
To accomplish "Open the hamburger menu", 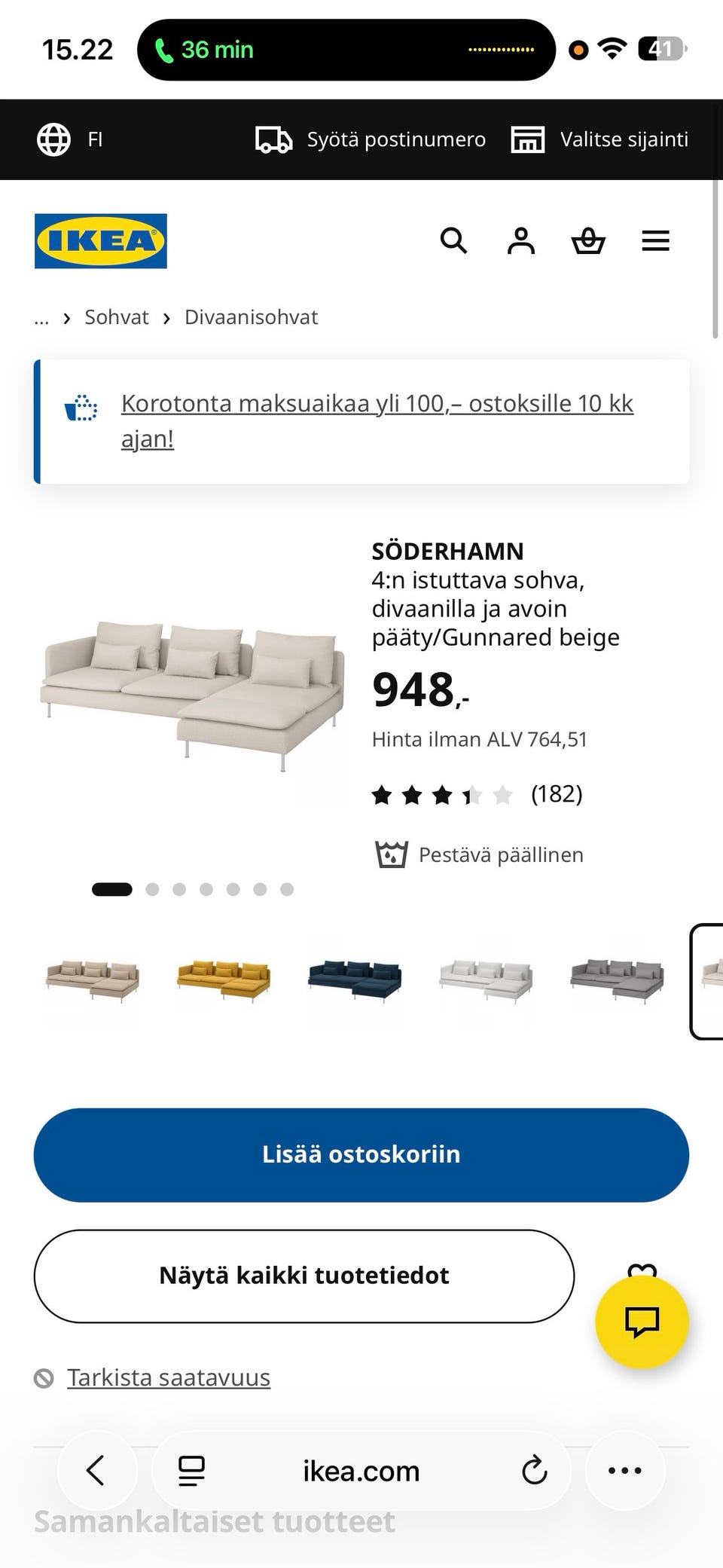I will tap(655, 241).
